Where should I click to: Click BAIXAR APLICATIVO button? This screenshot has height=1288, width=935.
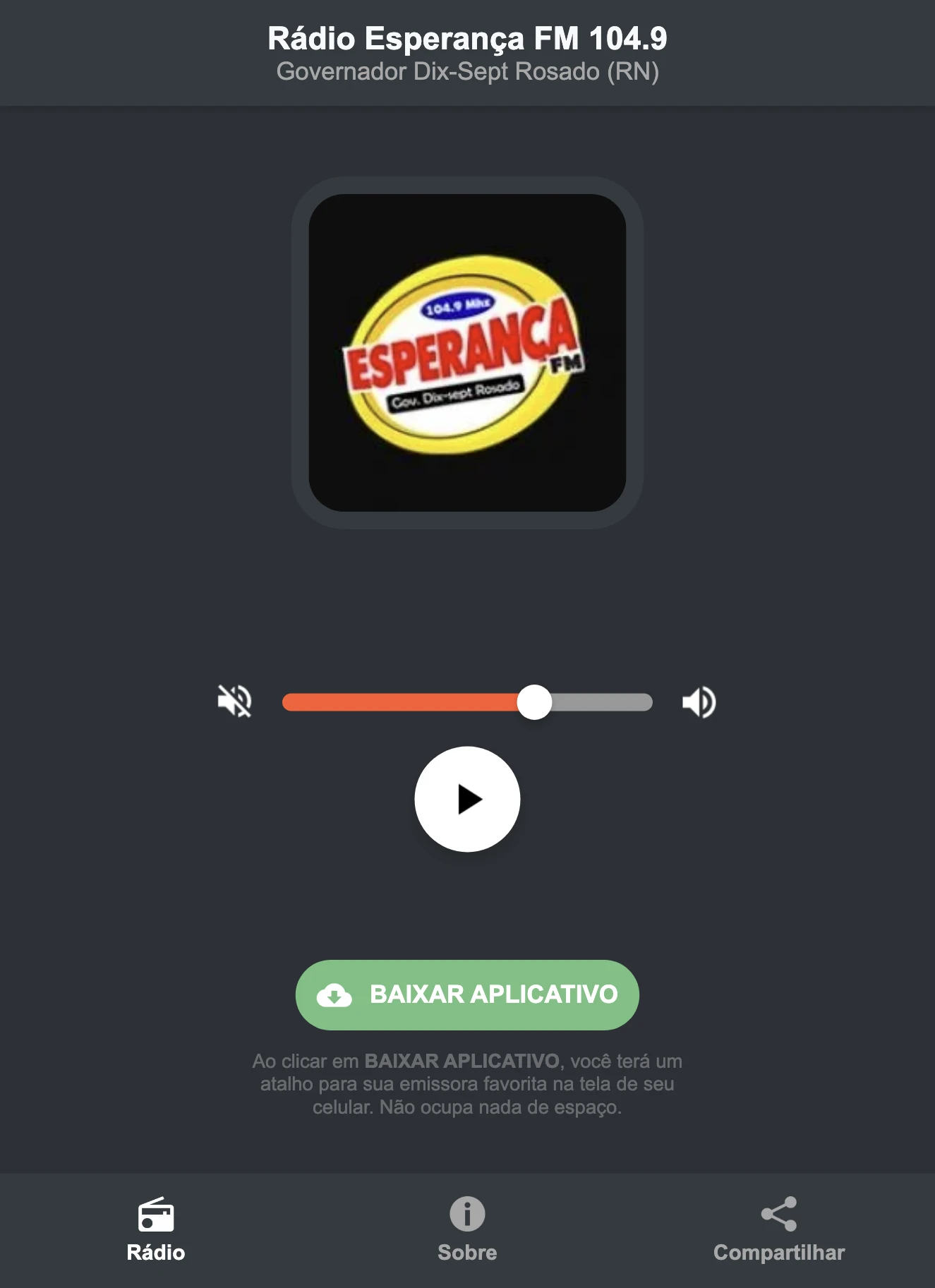(x=467, y=994)
